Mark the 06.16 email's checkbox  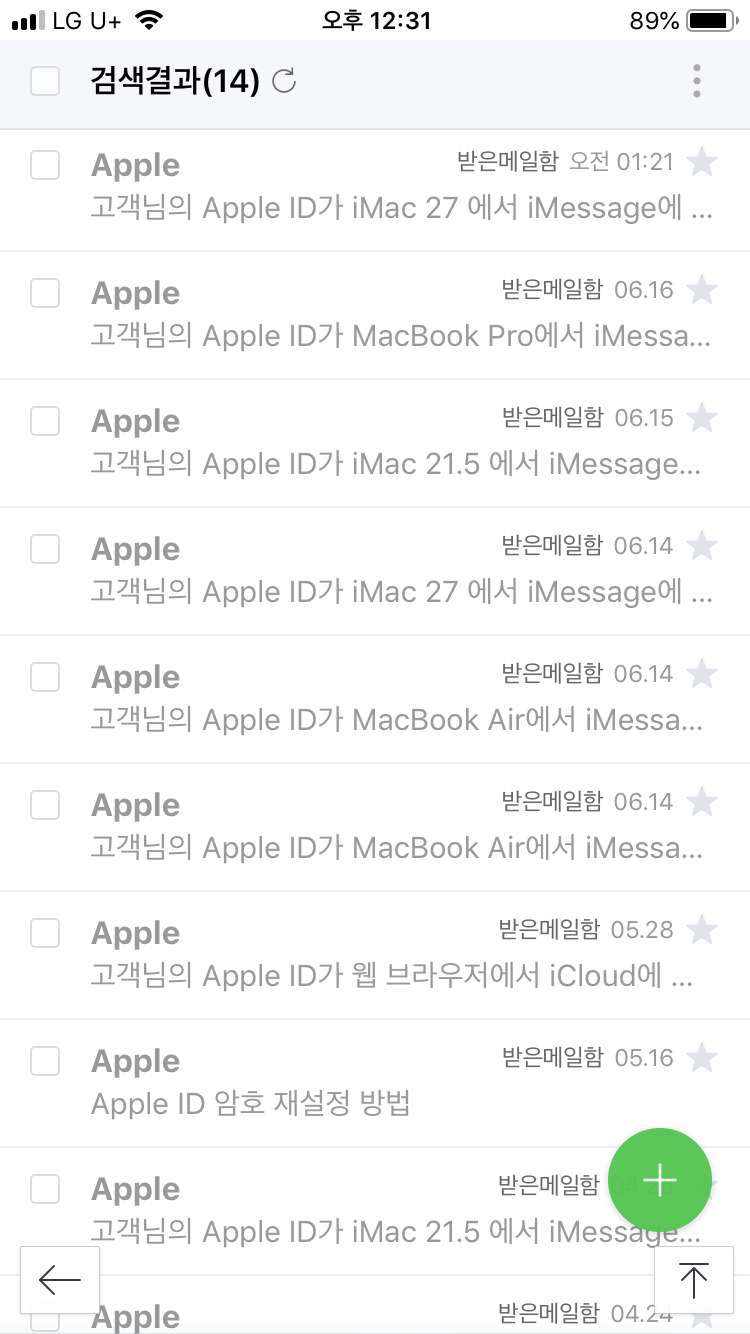[x=45, y=293]
